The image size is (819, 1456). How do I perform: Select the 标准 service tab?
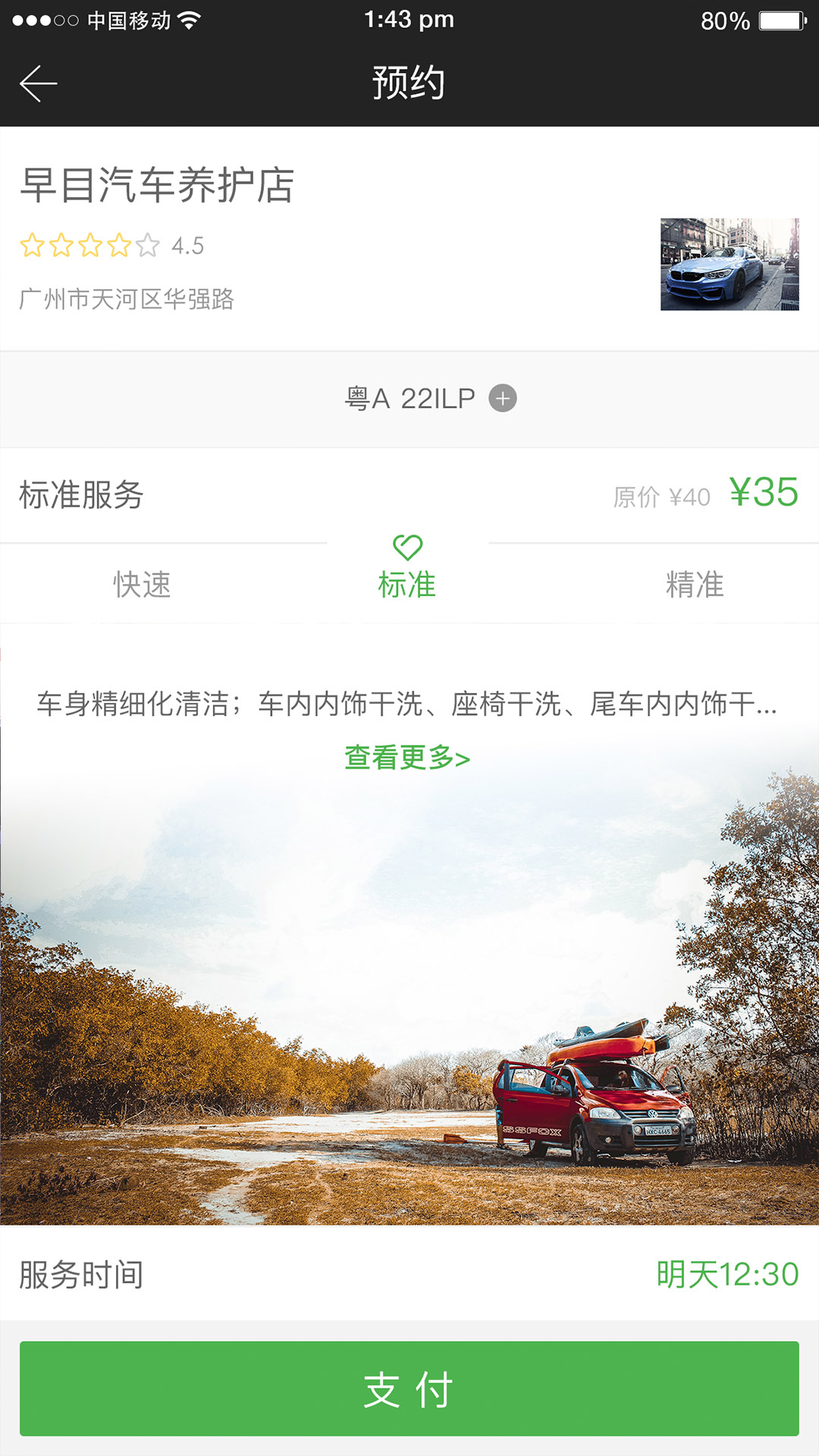pyautogui.click(x=407, y=584)
